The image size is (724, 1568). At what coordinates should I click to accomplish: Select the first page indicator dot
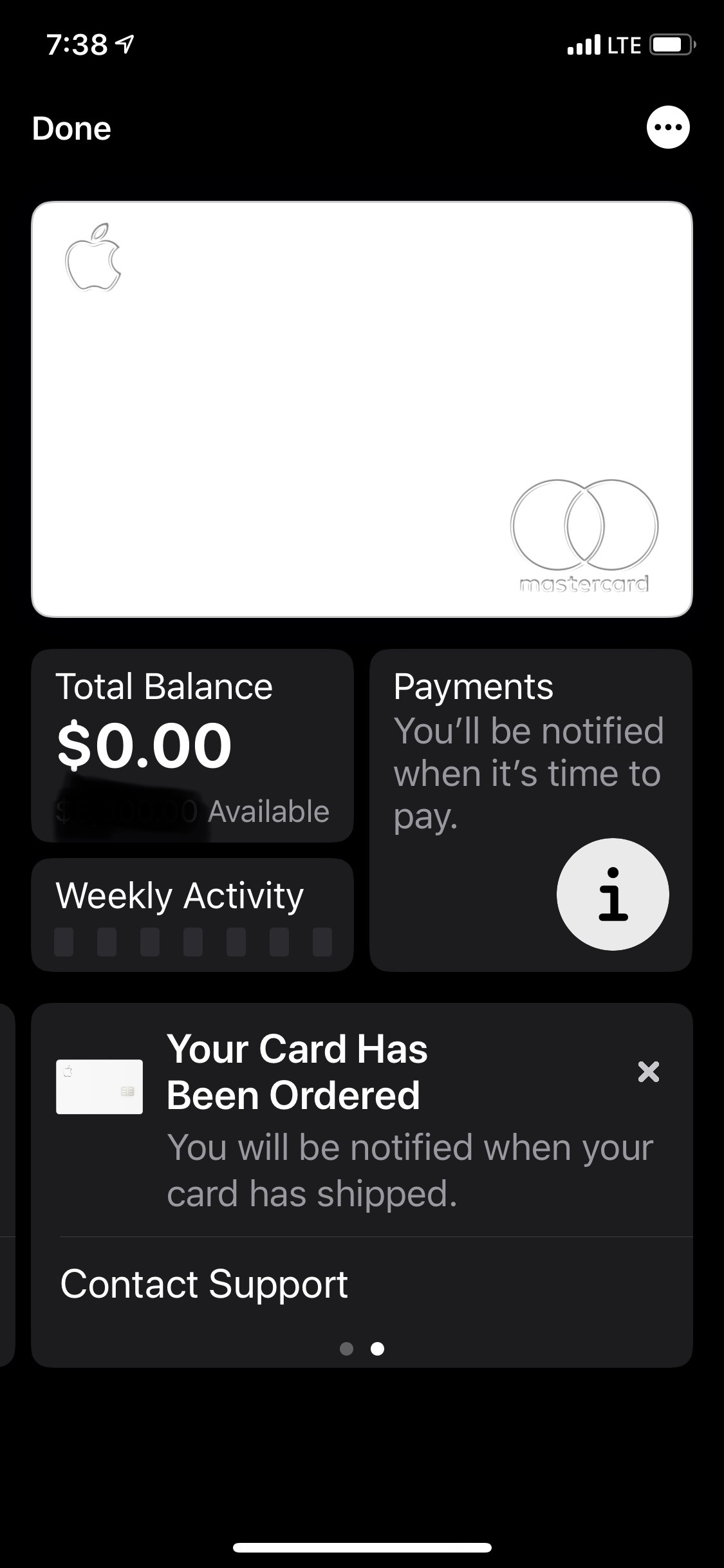coord(346,1349)
